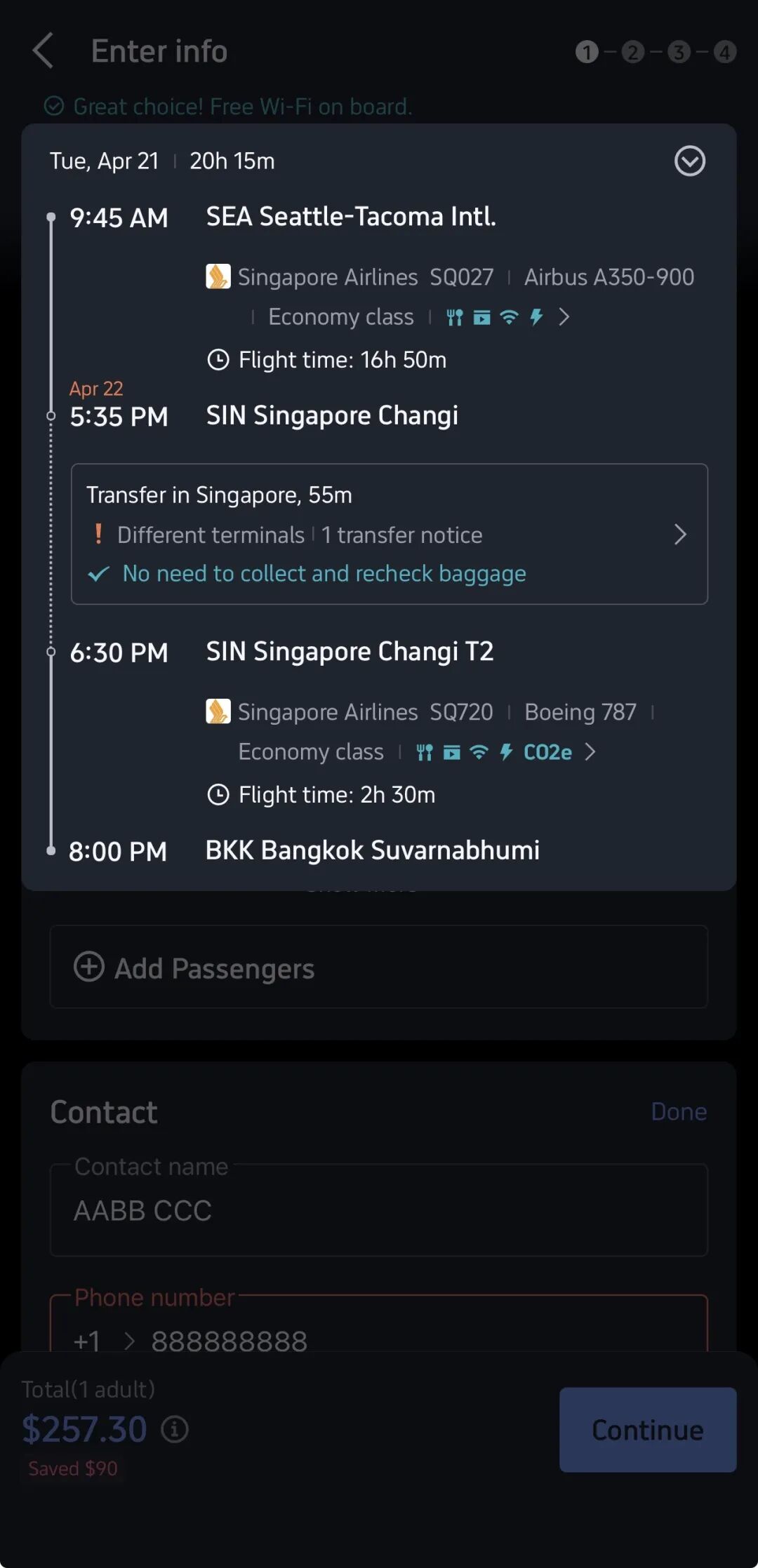This screenshot has width=758, height=1568.
Task: View SQ027 flight amenities details
Action: 563,317
